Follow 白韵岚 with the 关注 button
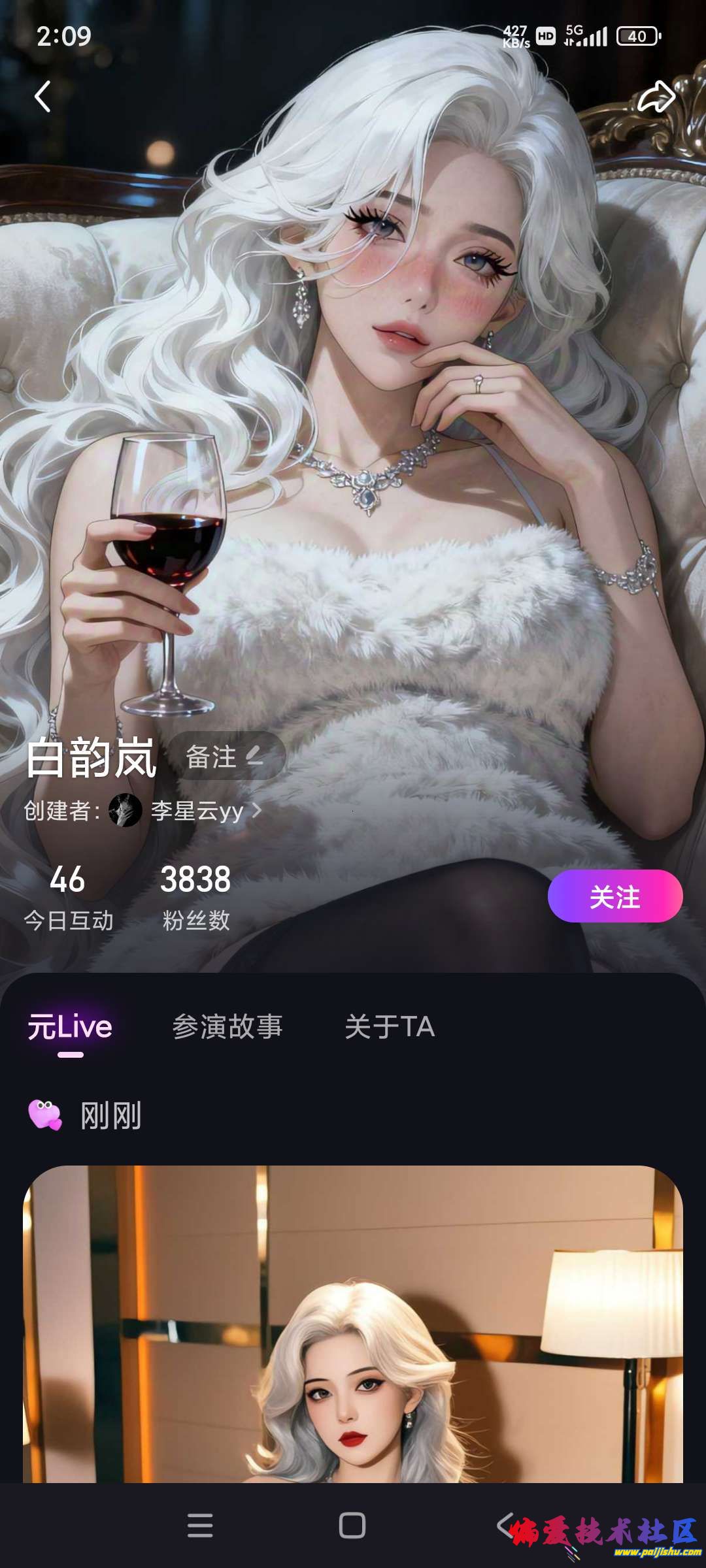 [x=614, y=896]
